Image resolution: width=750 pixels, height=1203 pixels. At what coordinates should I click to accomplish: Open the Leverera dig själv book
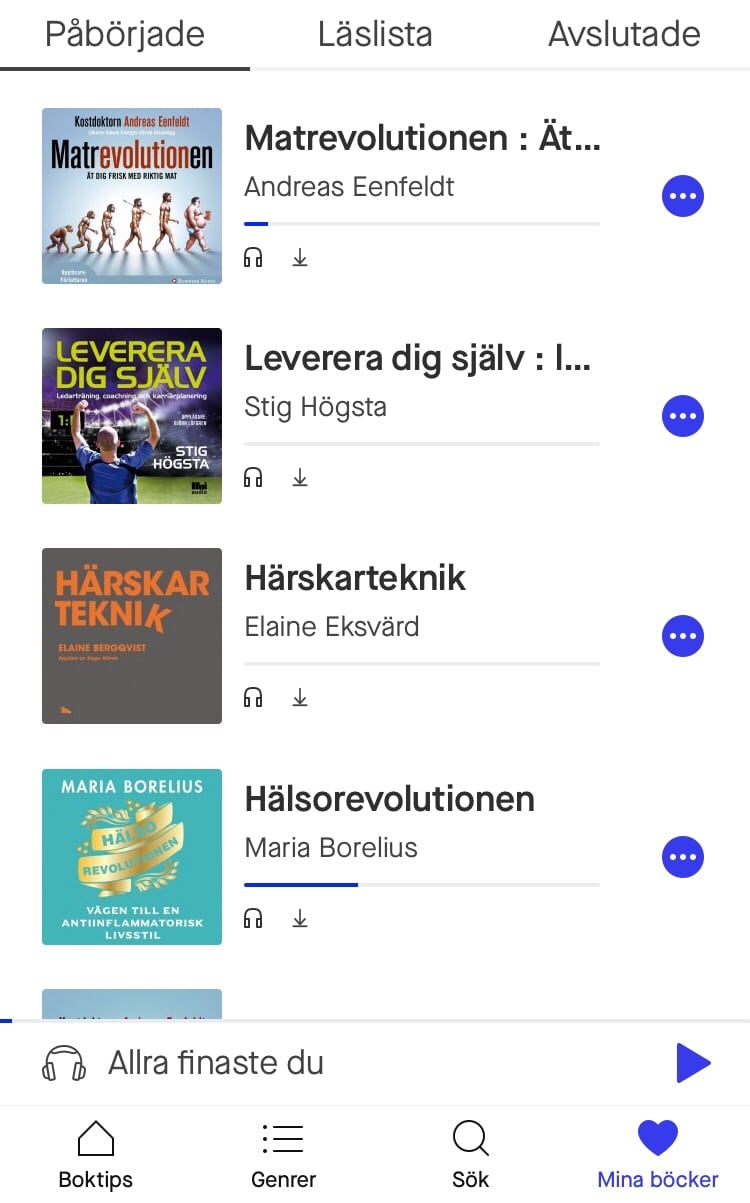(x=132, y=416)
